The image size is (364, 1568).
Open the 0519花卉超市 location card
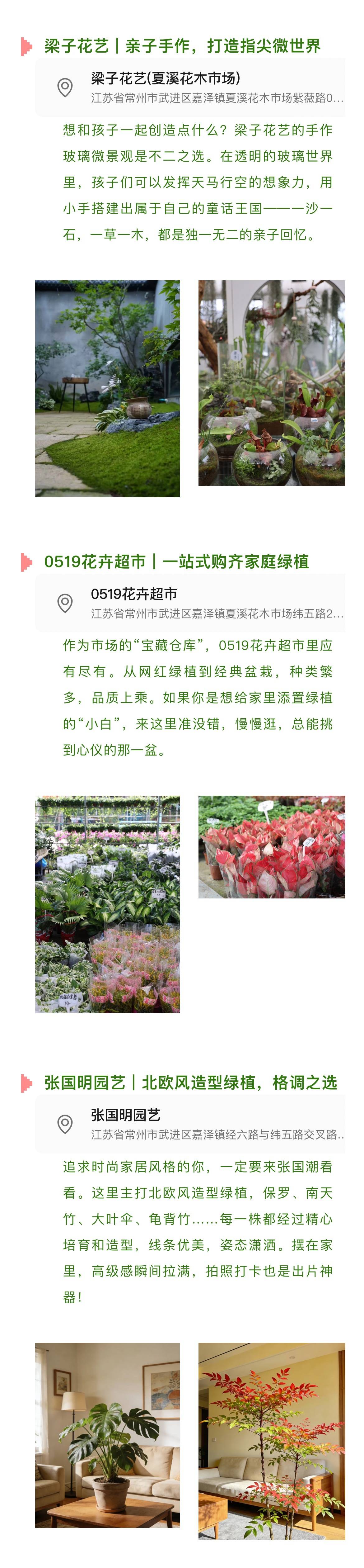coord(189,603)
